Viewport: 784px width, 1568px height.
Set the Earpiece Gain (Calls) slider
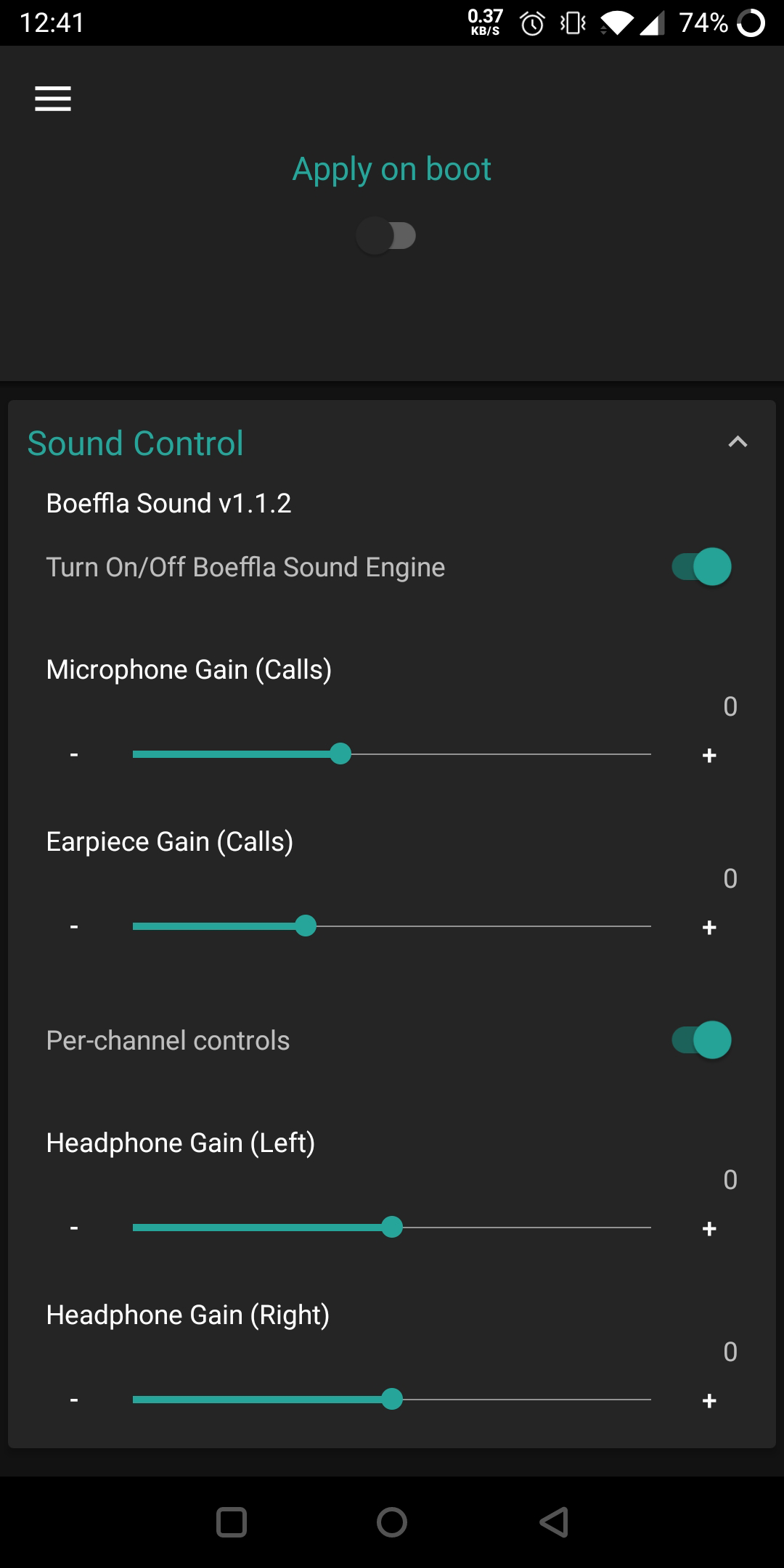tap(392, 926)
